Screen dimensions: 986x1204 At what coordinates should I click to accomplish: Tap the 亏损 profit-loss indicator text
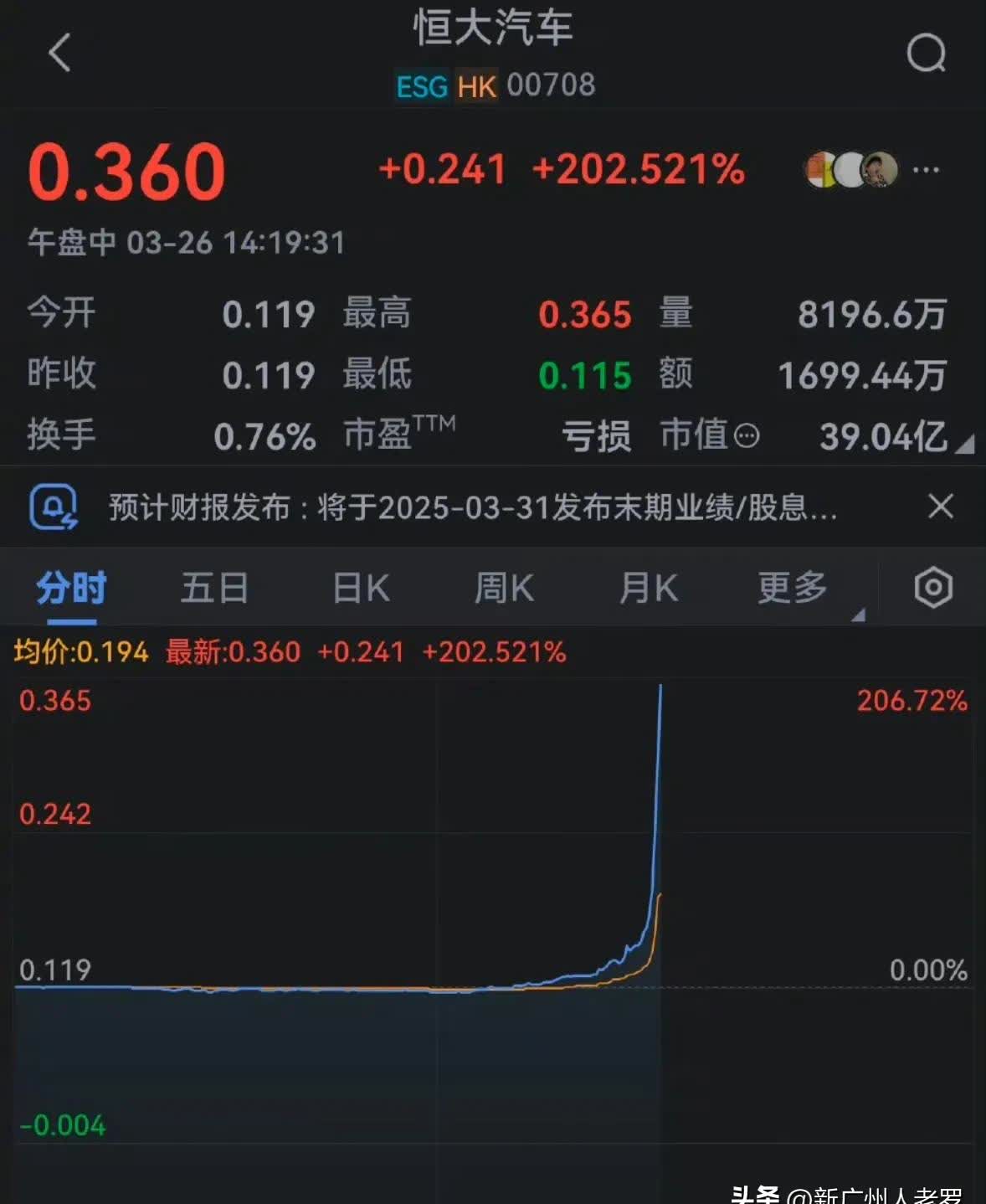tap(597, 436)
